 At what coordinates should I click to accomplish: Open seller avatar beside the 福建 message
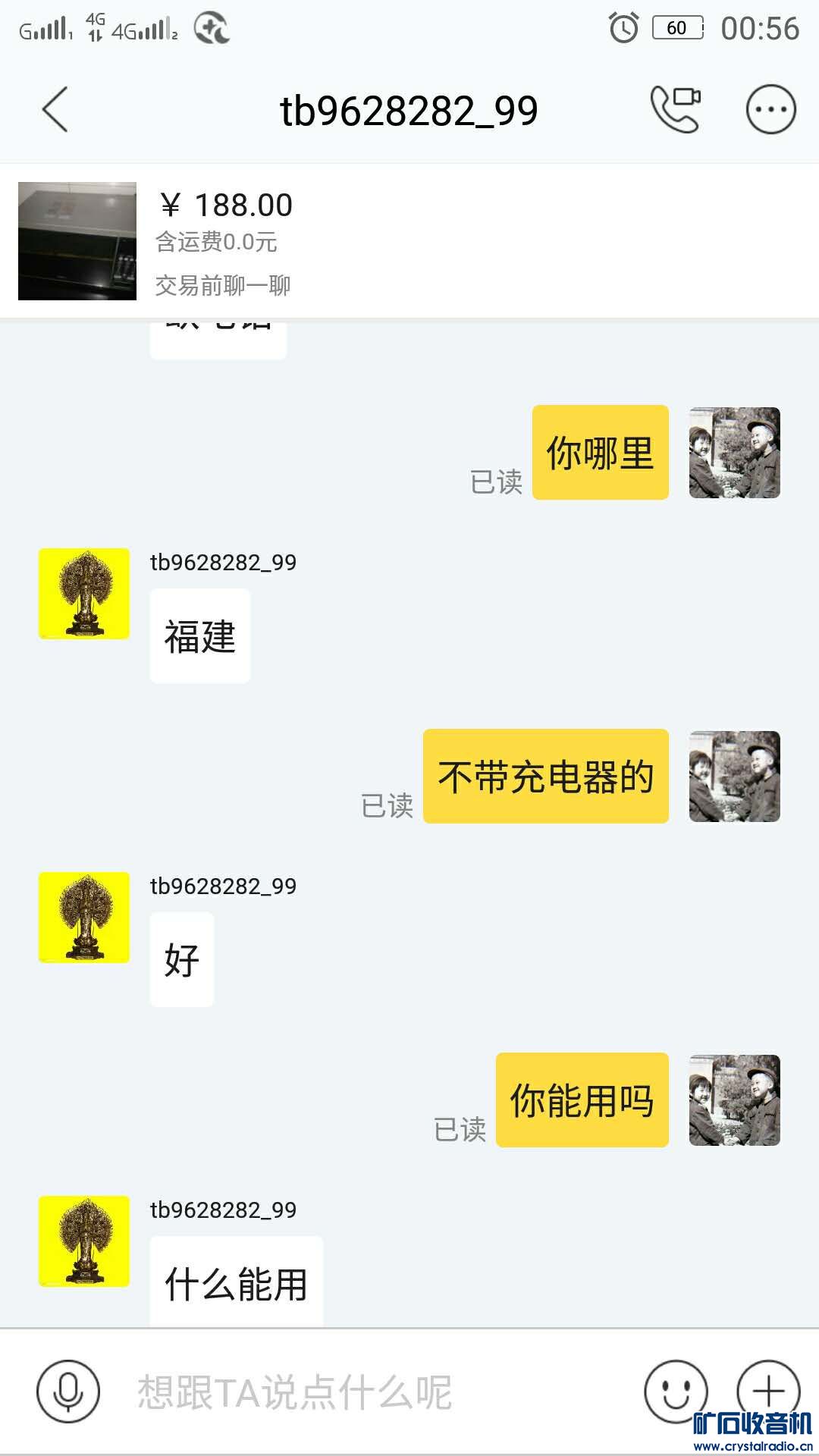(x=84, y=594)
